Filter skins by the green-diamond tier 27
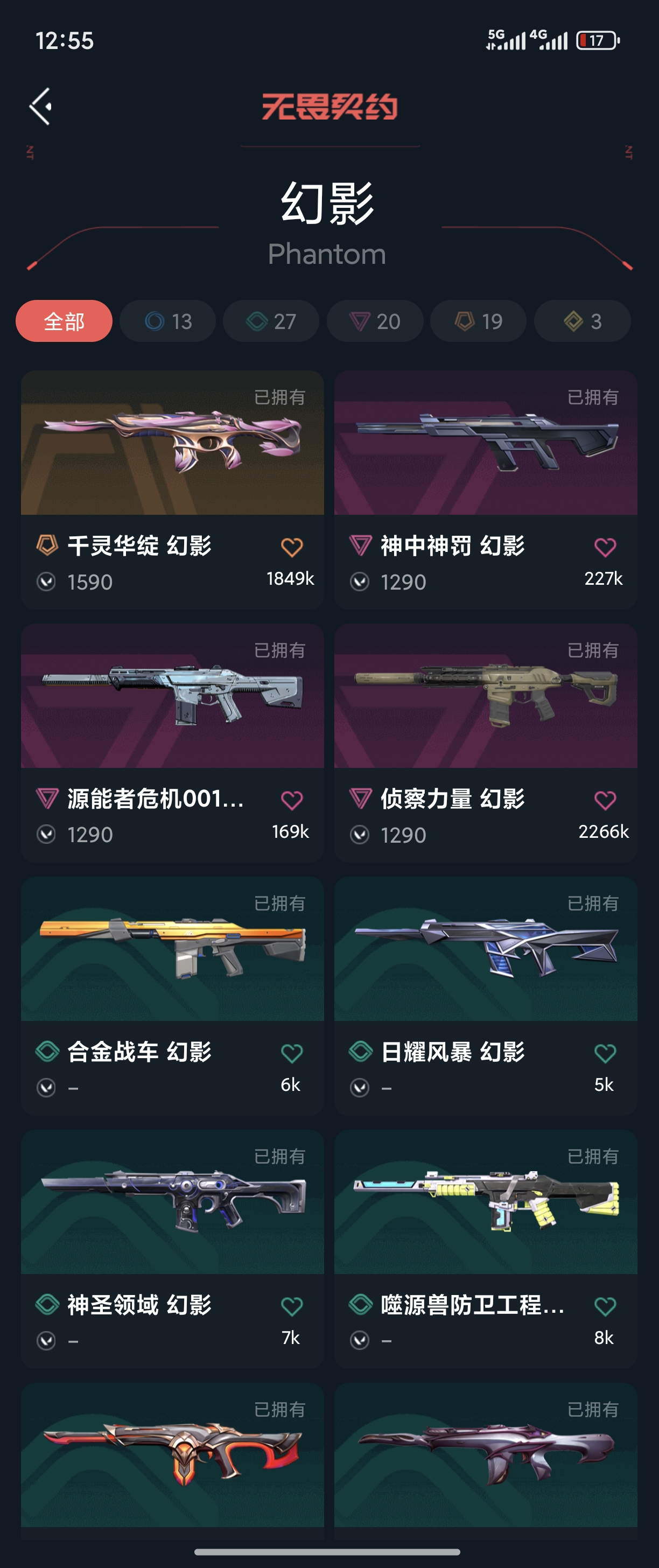The height and width of the screenshot is (1568, 659). coord(271,321)
